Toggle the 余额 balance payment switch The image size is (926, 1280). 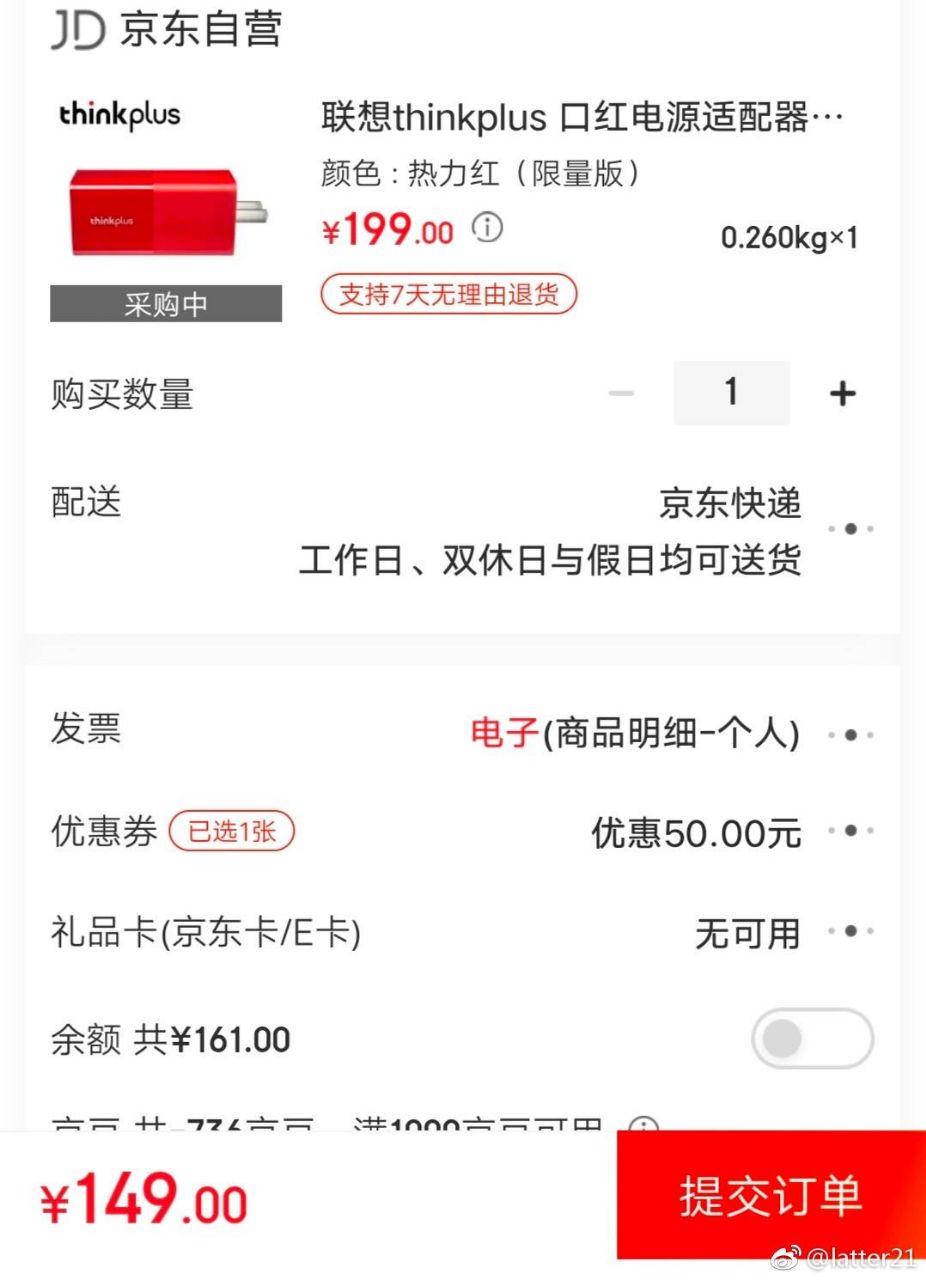point(812,1039)
